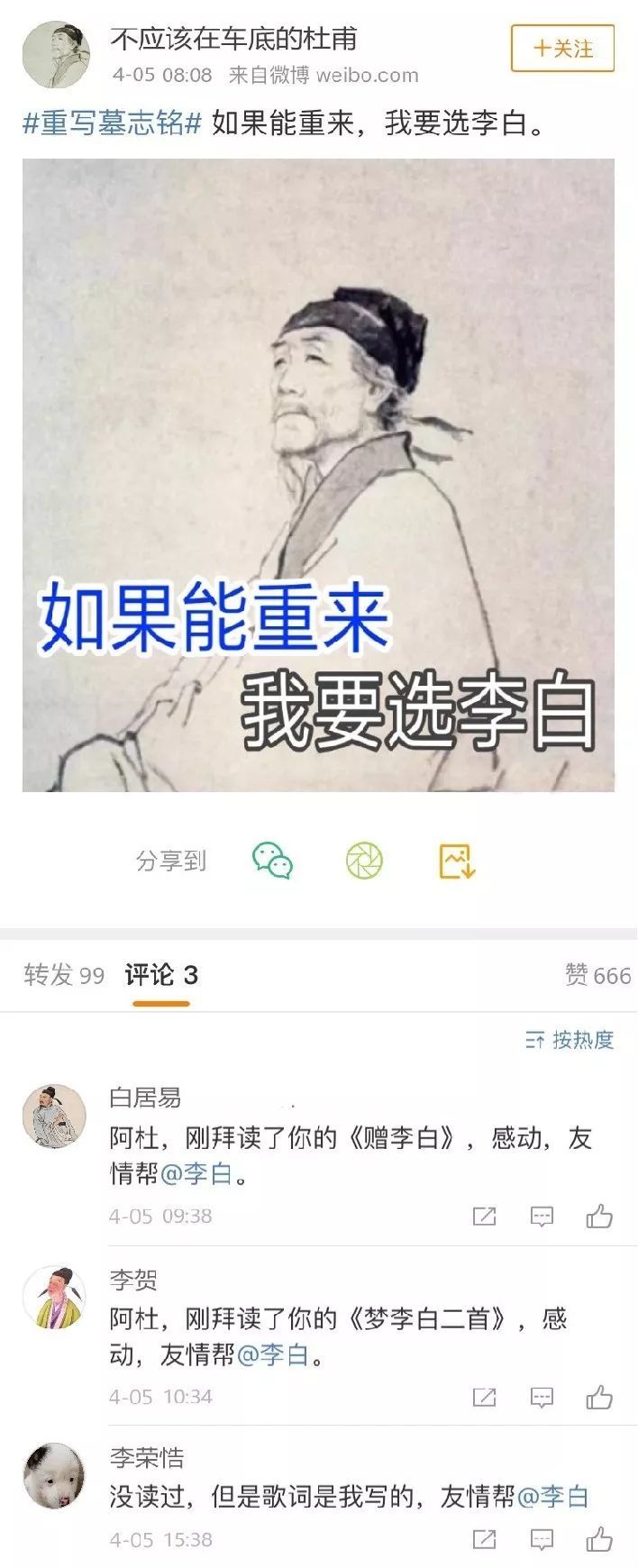638x1568 pixels.
Task: Switch to the 转发 99 tab
Action: click(64, 975)
